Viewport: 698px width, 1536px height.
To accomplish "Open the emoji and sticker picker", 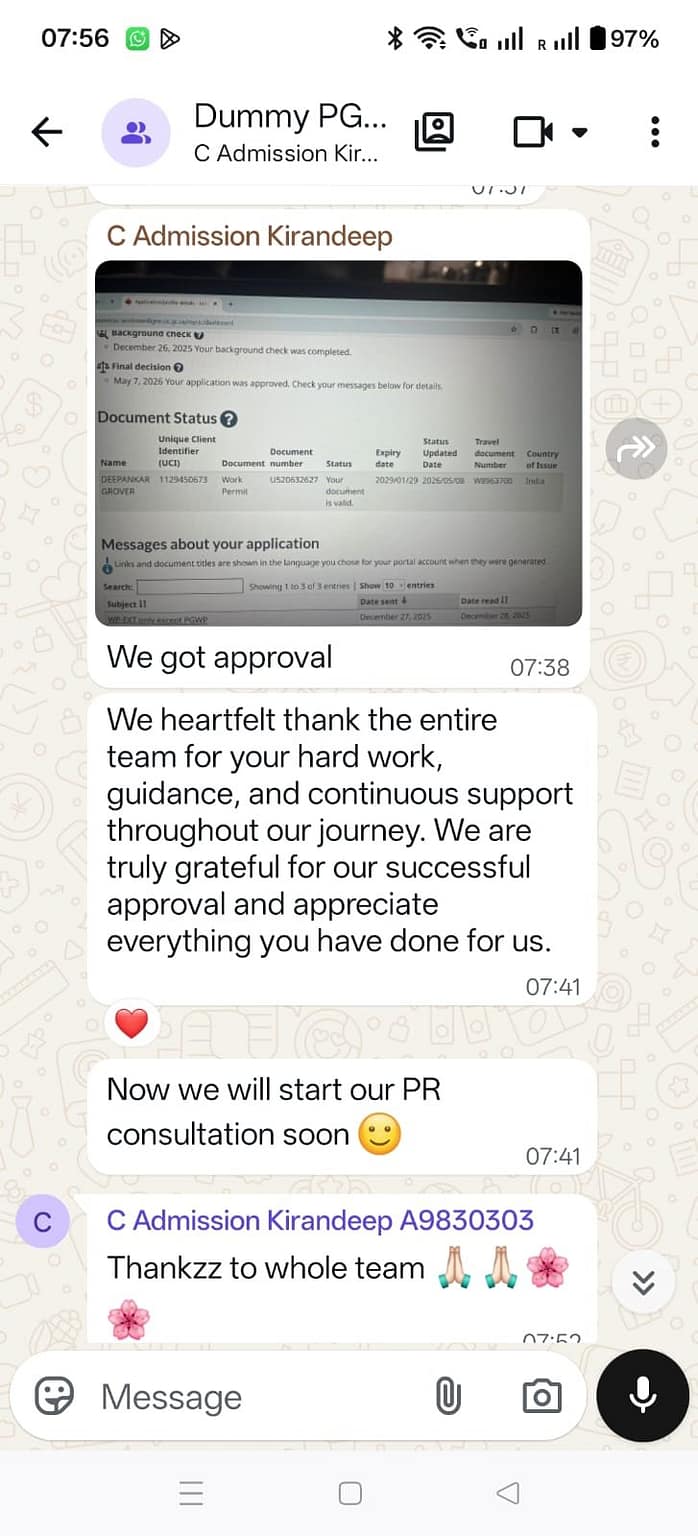I will [54, 1396].
